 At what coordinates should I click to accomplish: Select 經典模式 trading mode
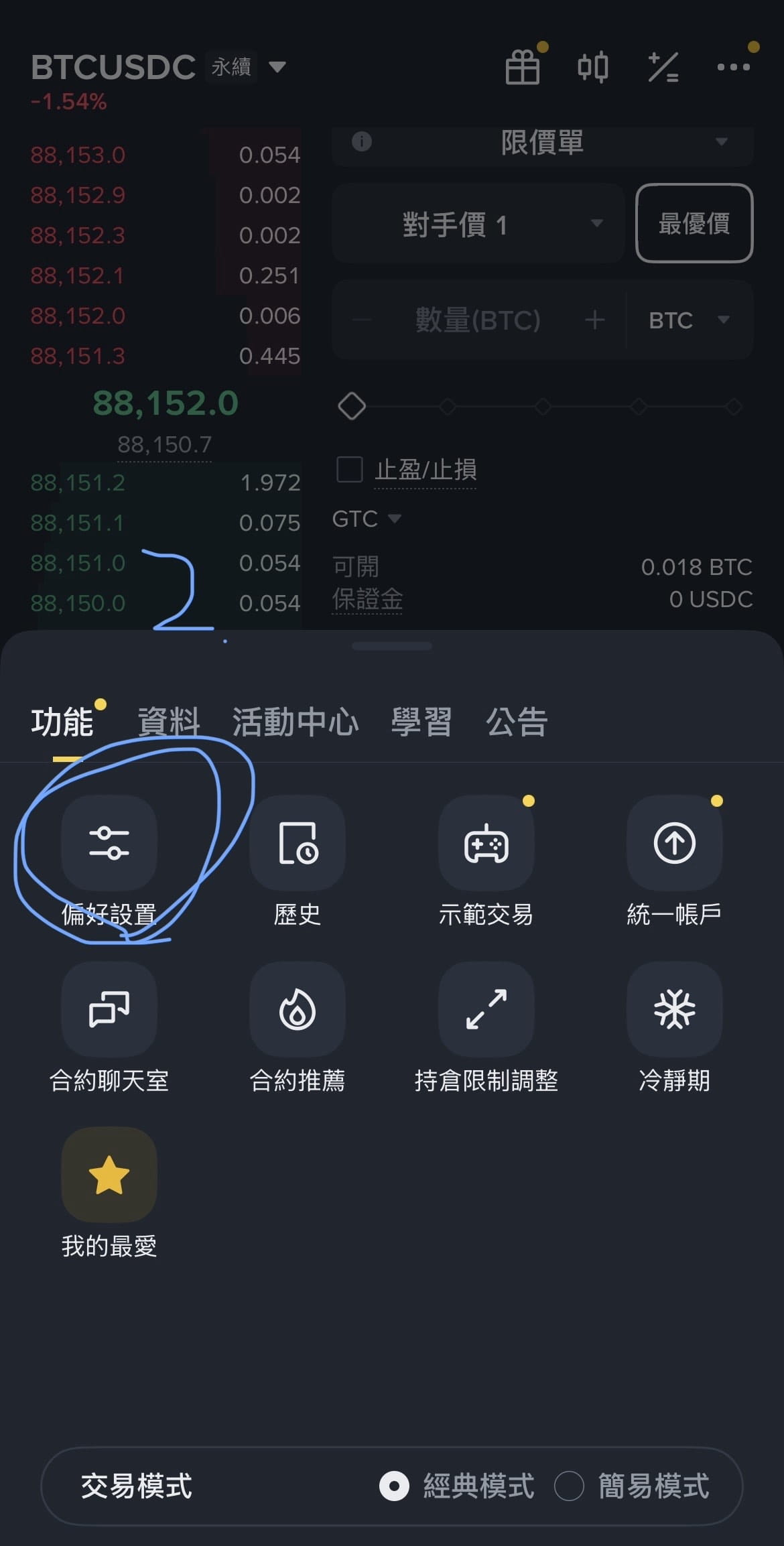click(x=395, y=1486)
